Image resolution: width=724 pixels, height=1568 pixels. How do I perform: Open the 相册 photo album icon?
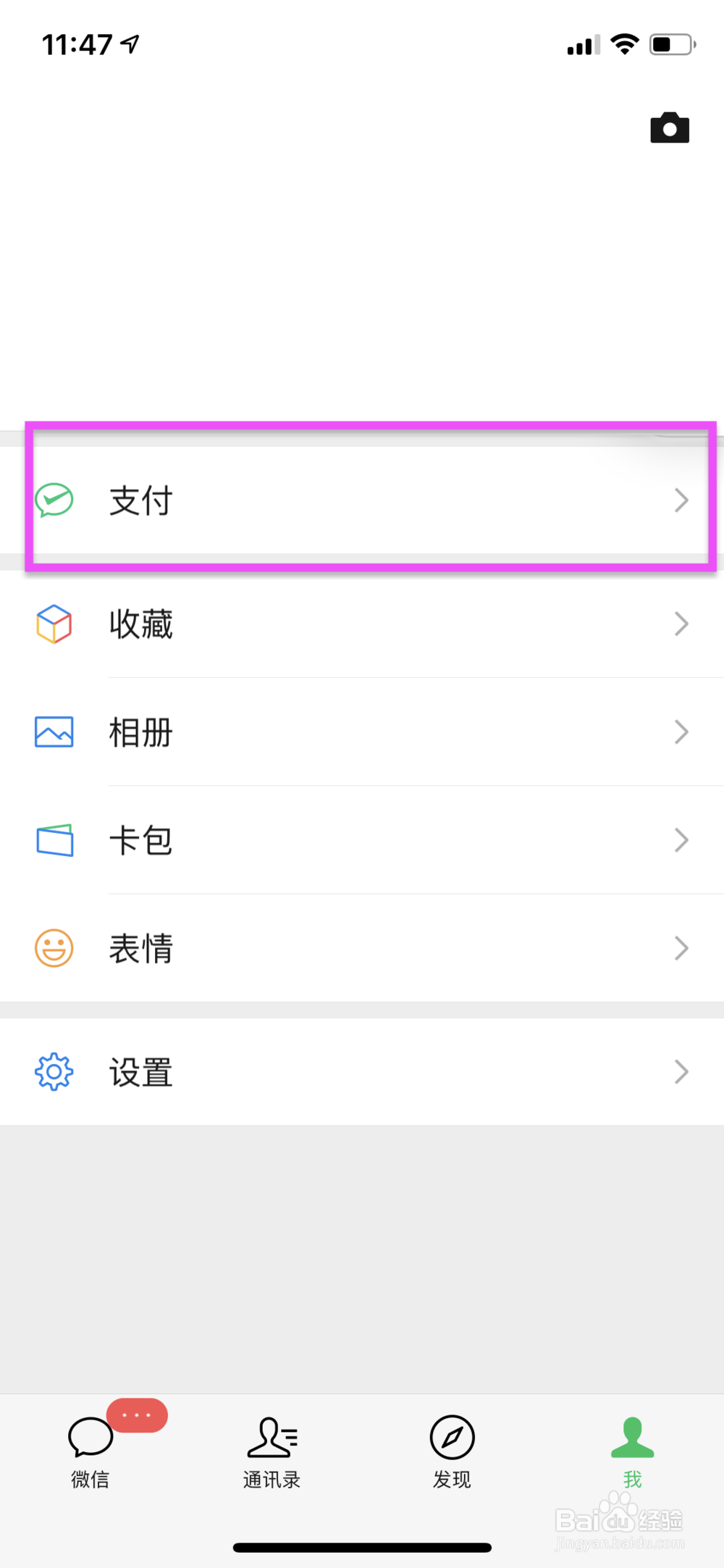point(54,731)
